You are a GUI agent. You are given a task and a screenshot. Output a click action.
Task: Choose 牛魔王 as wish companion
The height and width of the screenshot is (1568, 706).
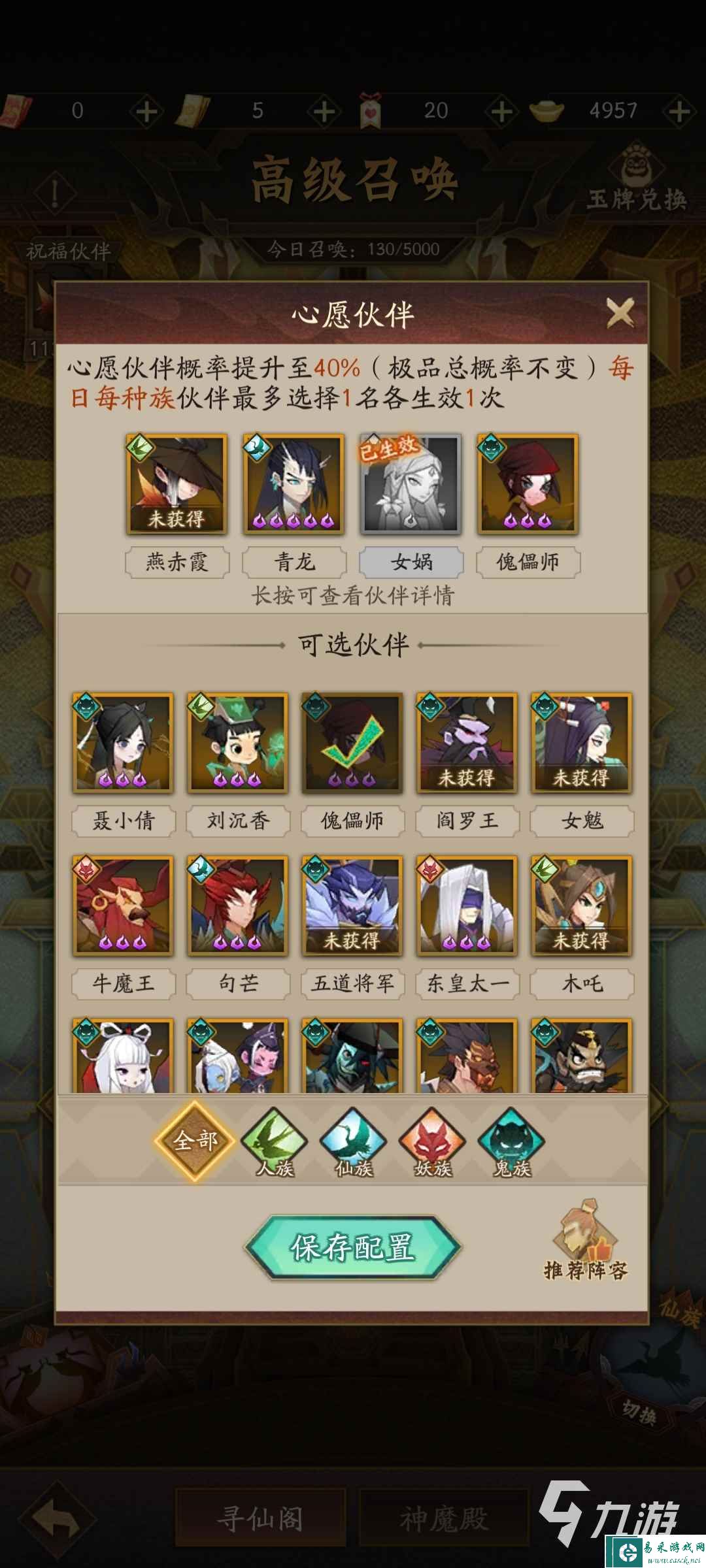coord(123,906)
